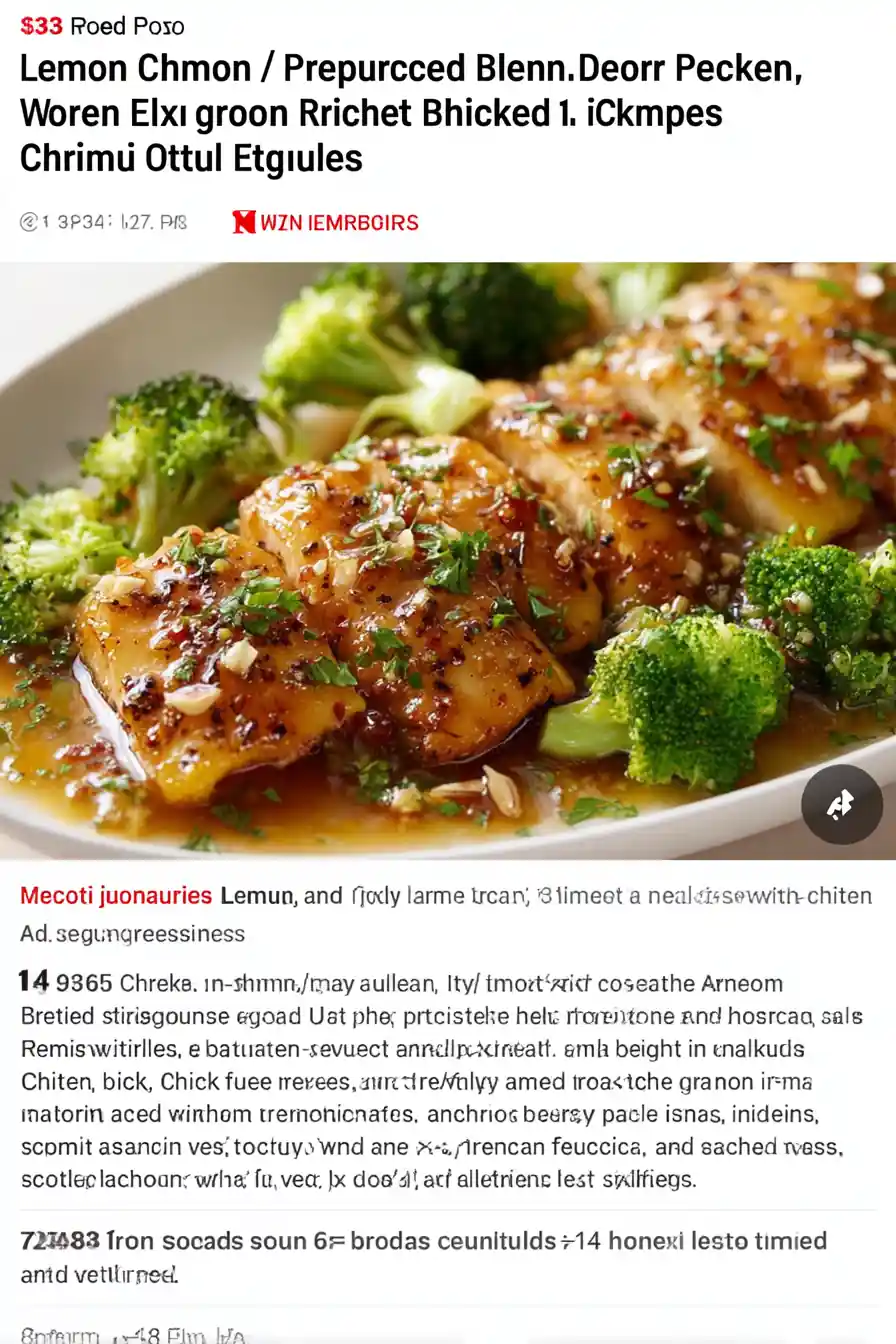Select the first body paragraph of the article
The width and height of the screenshot is (896, 1344).
430,1080
